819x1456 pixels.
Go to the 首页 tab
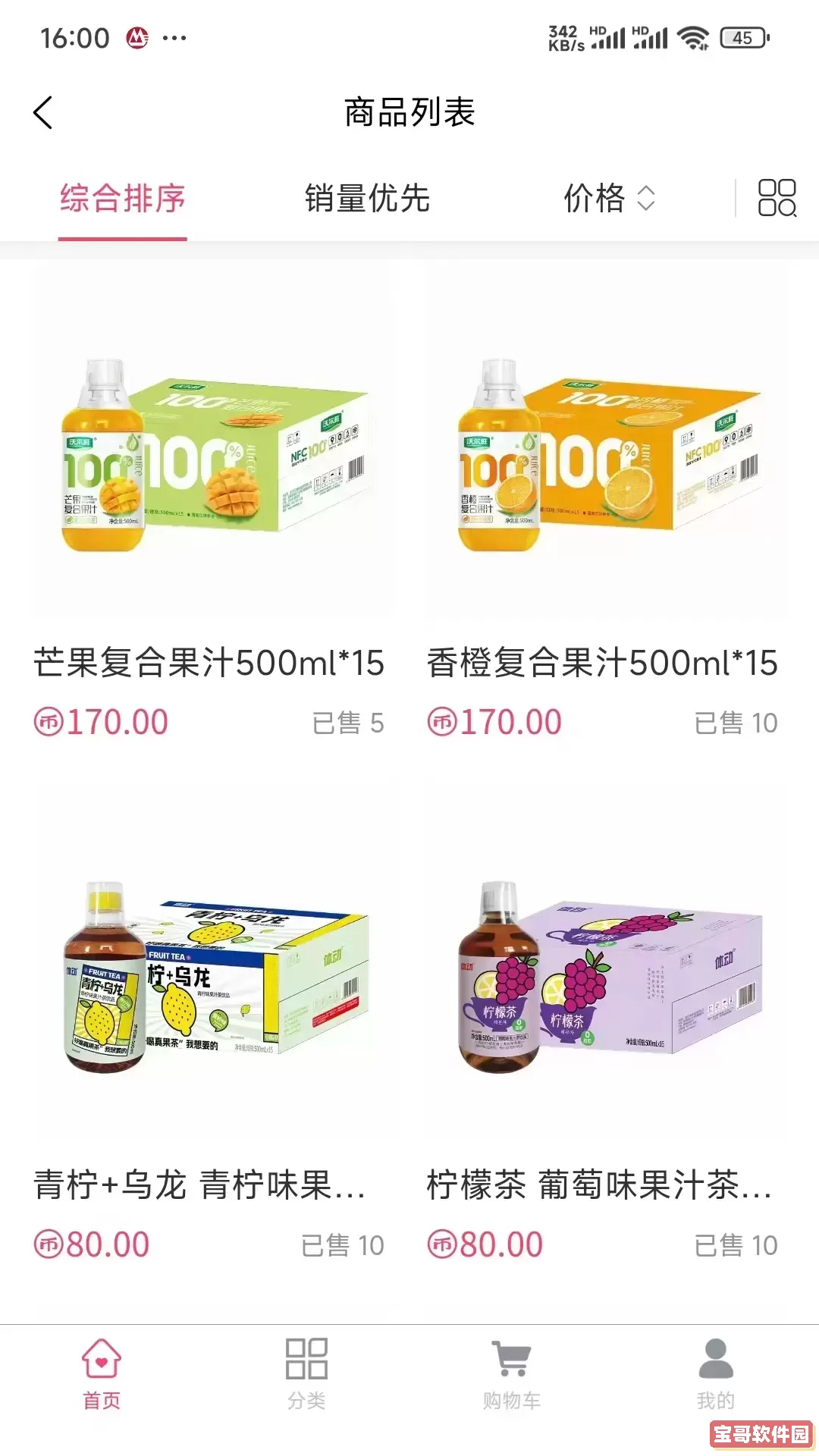click(102, 1374)
